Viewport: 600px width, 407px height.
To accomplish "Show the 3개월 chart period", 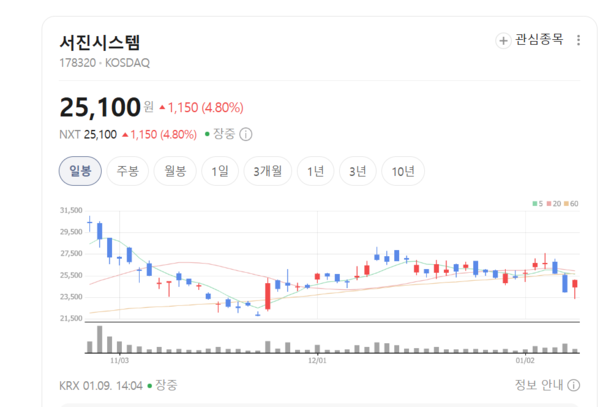I will click(x=268, y=171).
